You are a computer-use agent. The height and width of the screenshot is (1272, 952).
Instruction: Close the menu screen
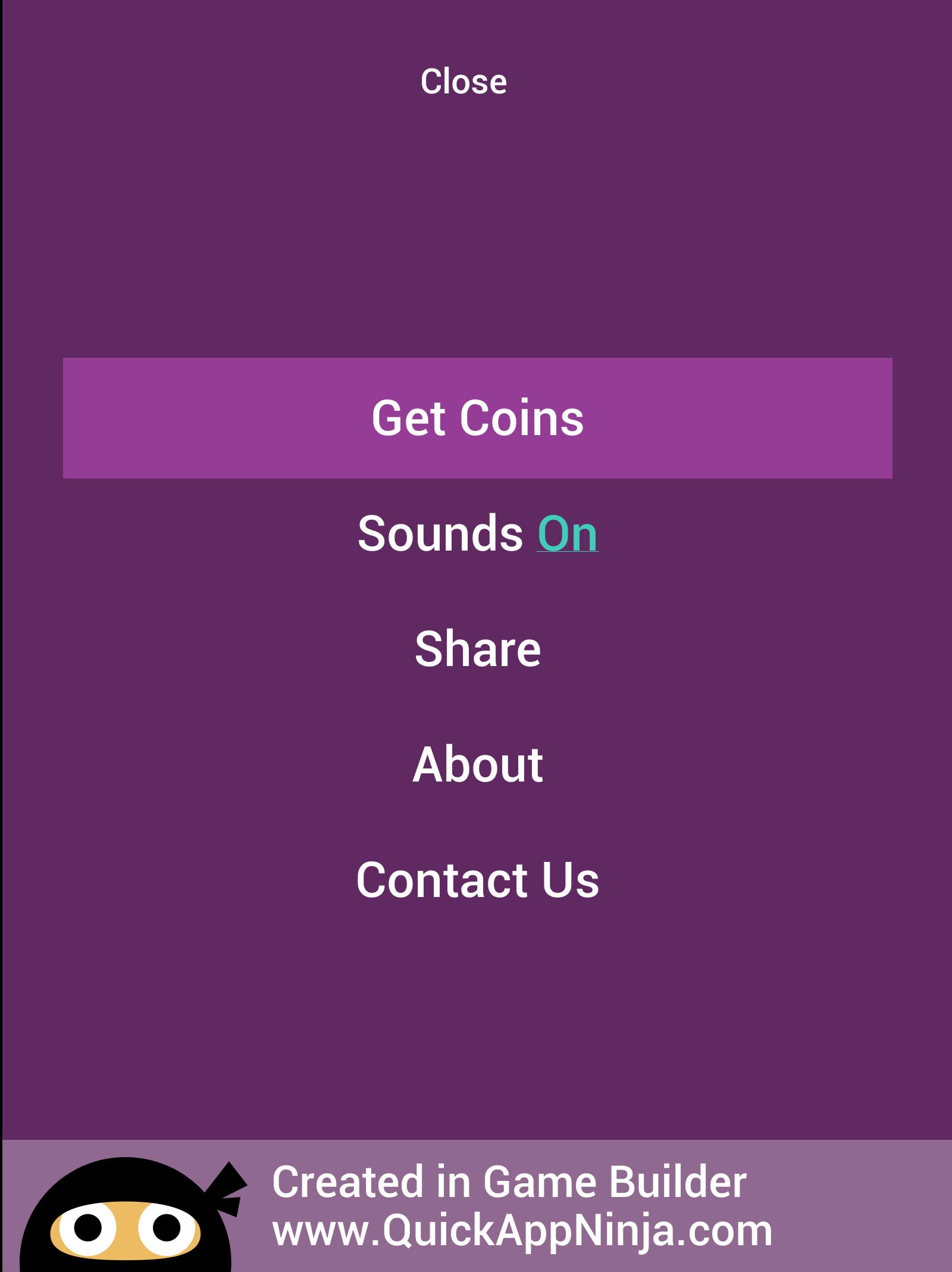464,82
